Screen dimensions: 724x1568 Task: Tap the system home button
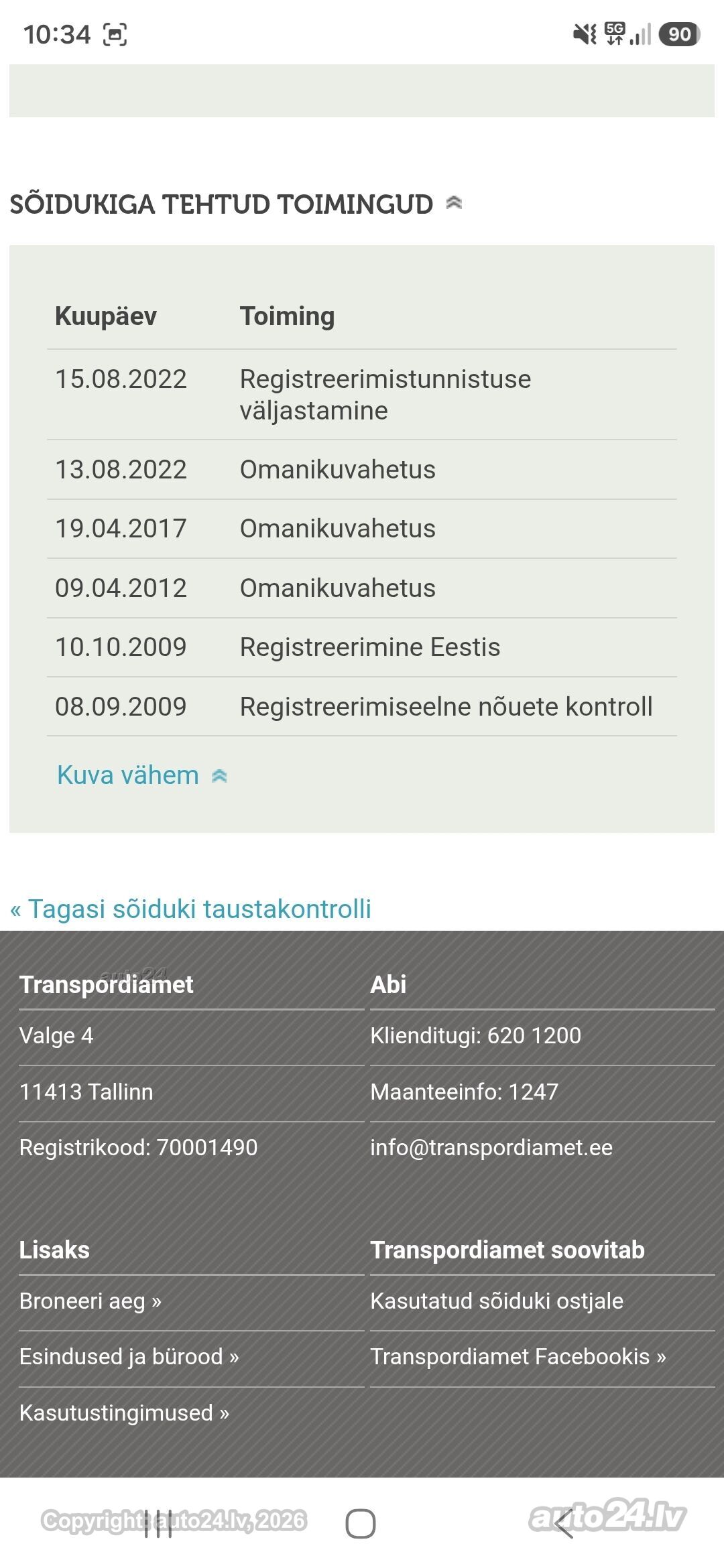(361, 1524)
